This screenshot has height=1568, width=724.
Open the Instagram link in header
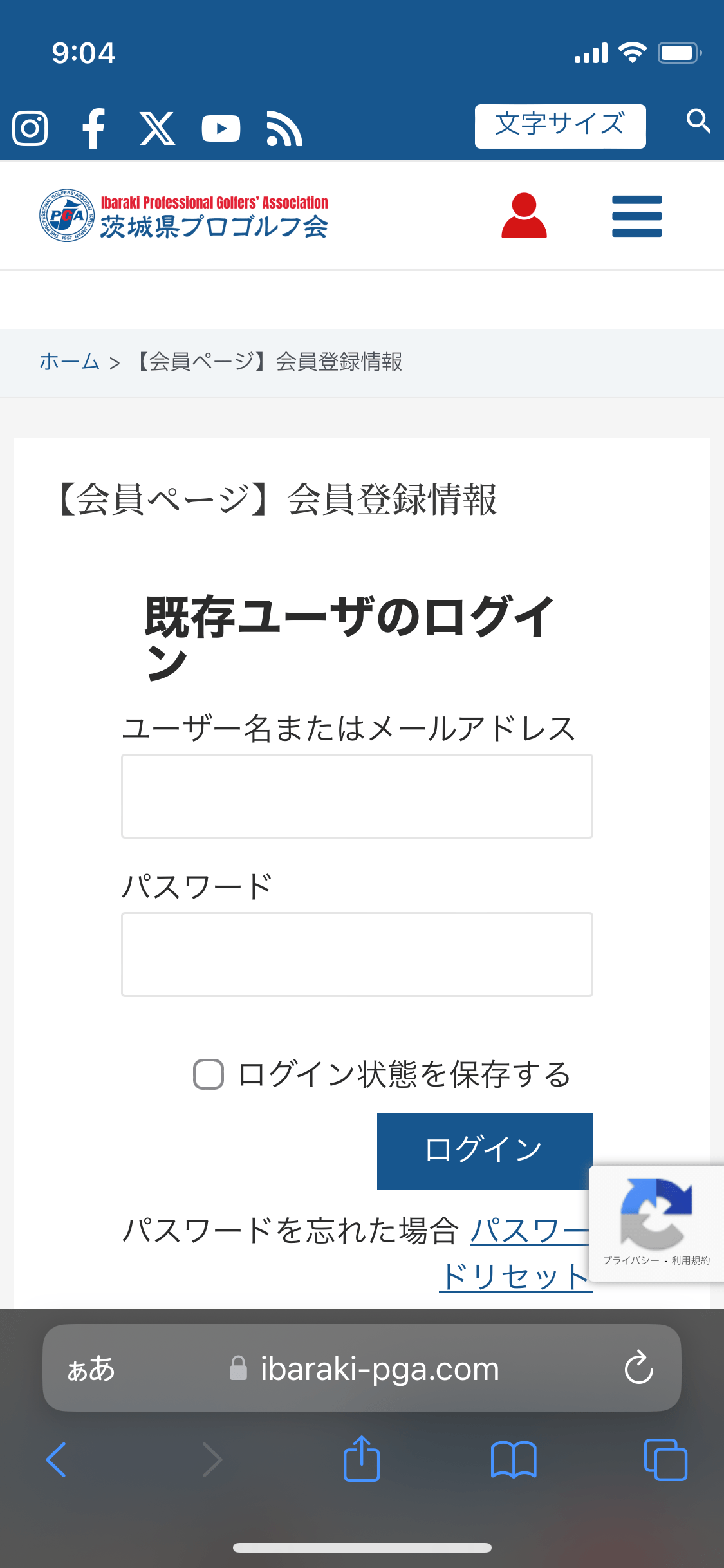tap(30, 128)
